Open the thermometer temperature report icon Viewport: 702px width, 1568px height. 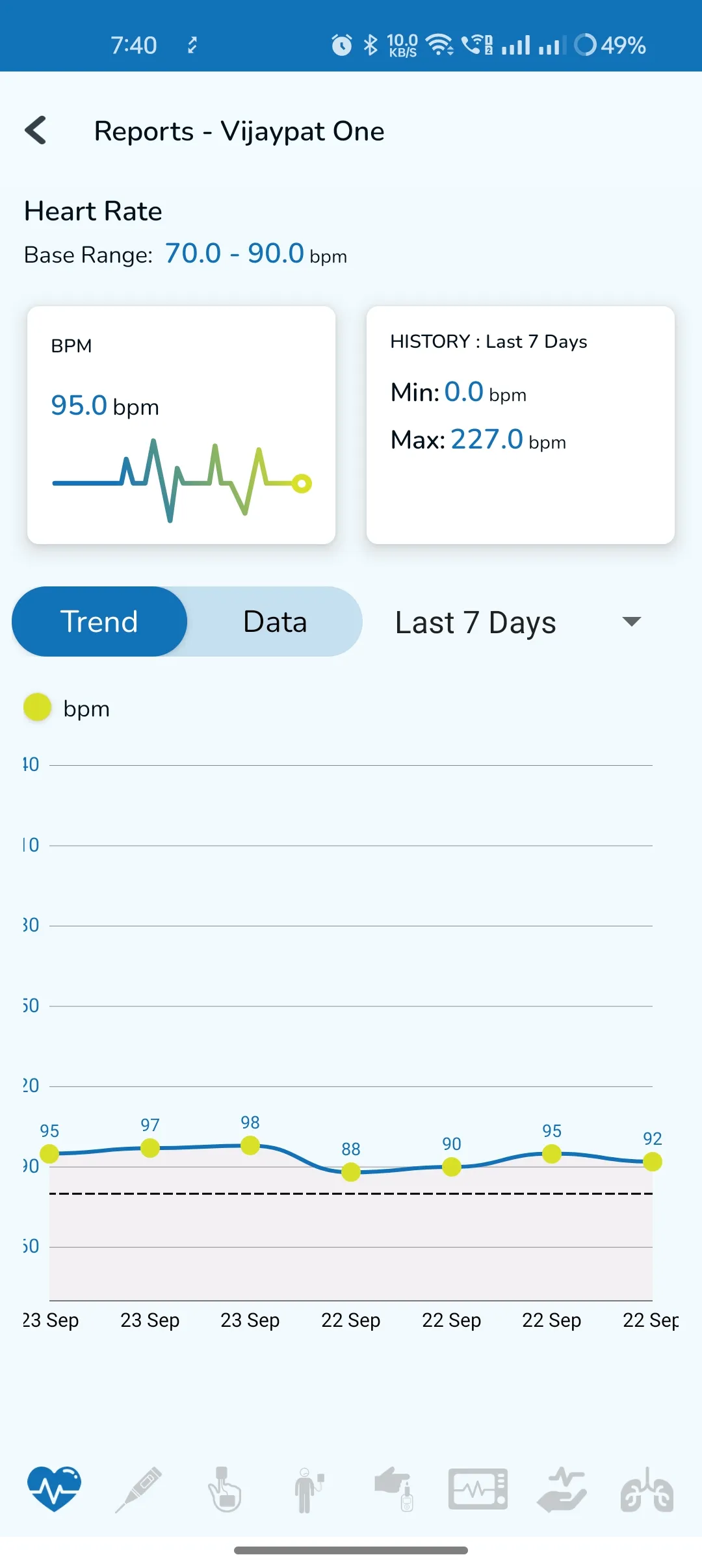tap(138, 1489)
